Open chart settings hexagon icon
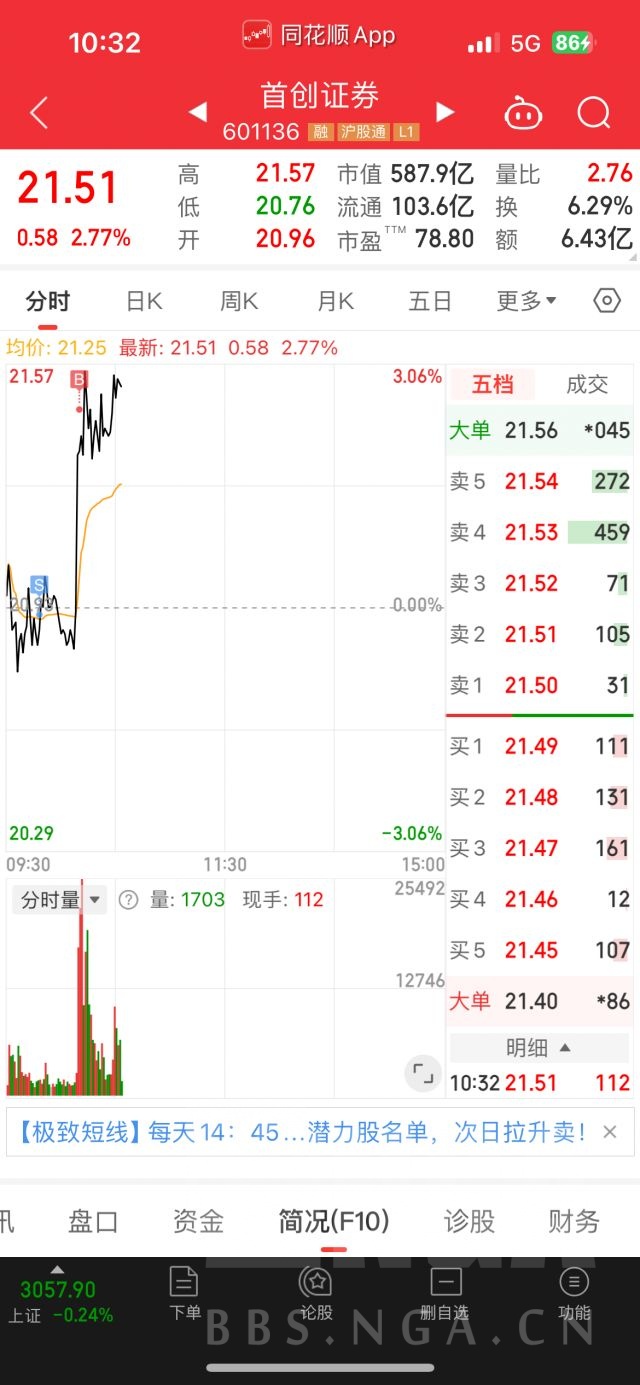Screen dimensions: 640x1385 coord(607,301)
